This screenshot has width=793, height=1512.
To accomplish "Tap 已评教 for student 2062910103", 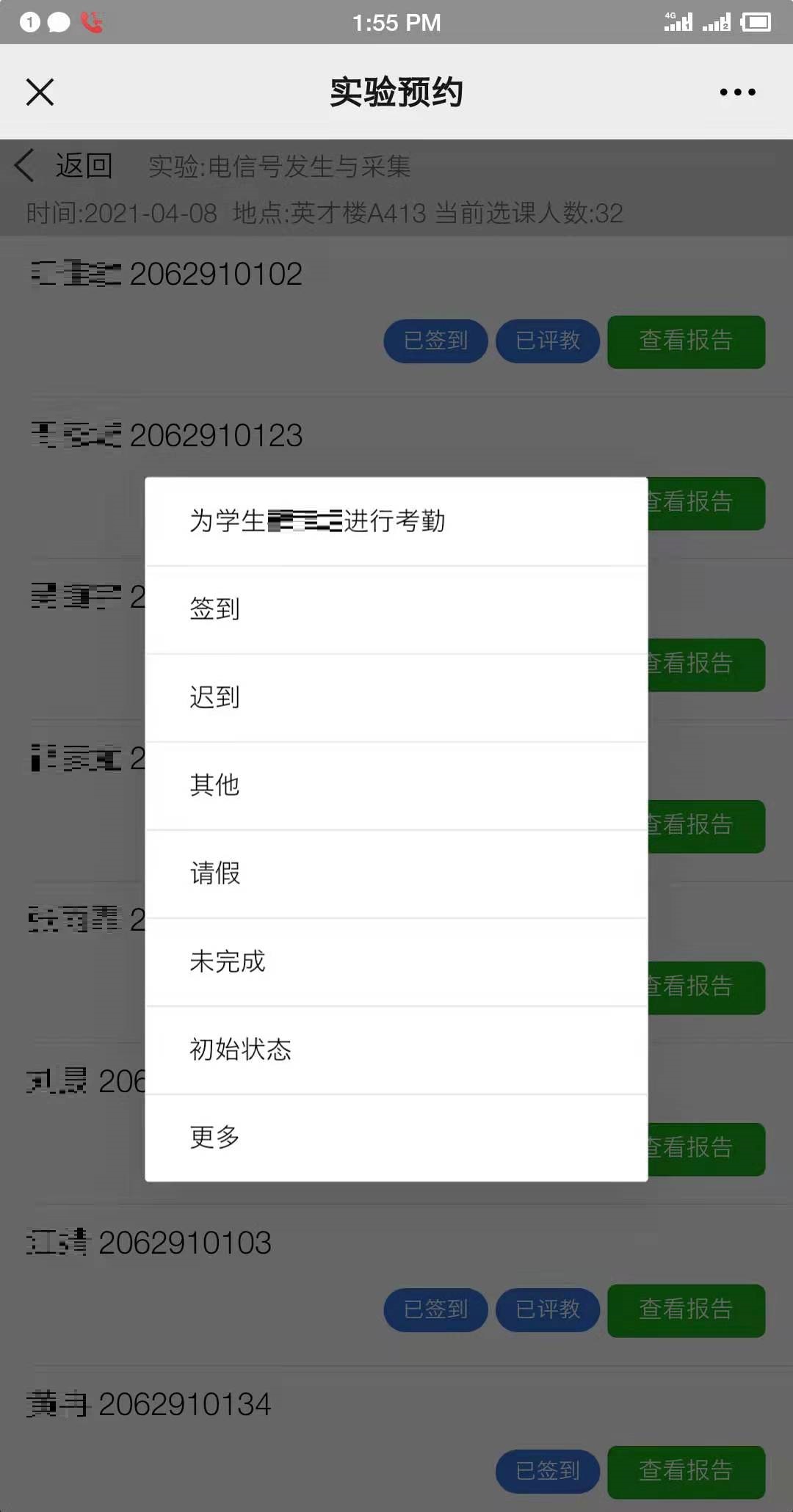I will 548,1310.
